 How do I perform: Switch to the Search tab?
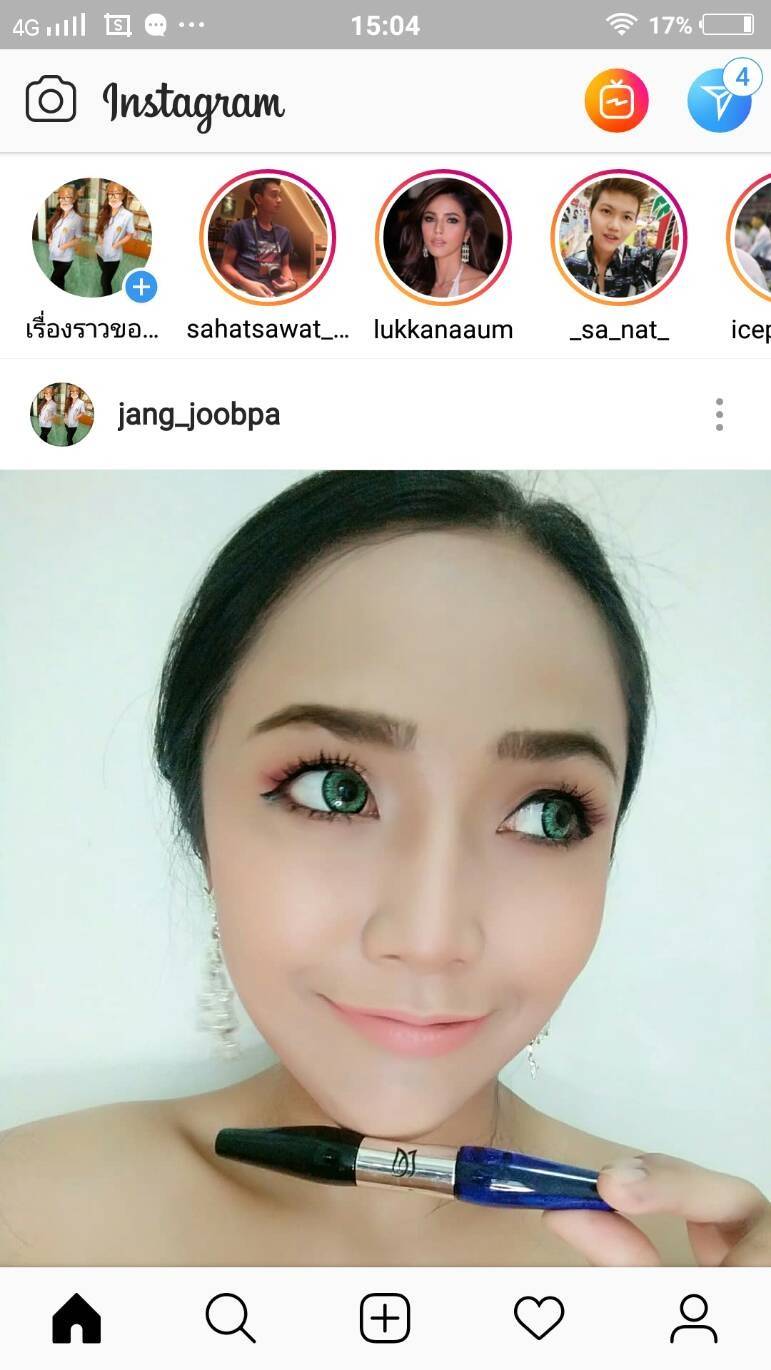point(231,1318)
